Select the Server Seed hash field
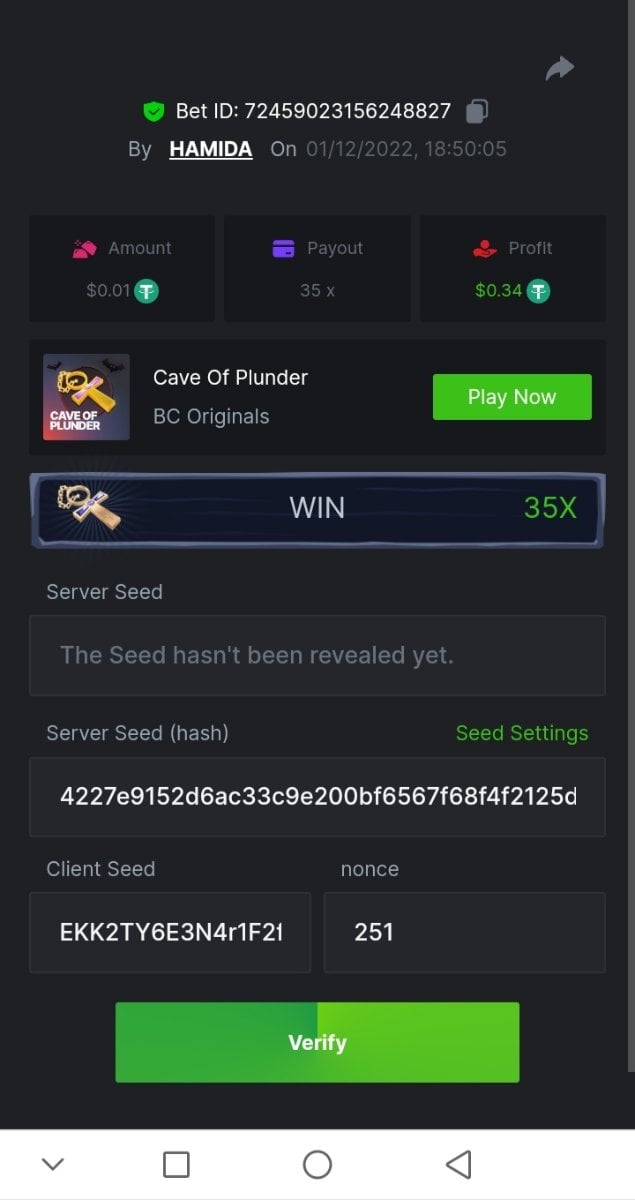 pos(317,797)
